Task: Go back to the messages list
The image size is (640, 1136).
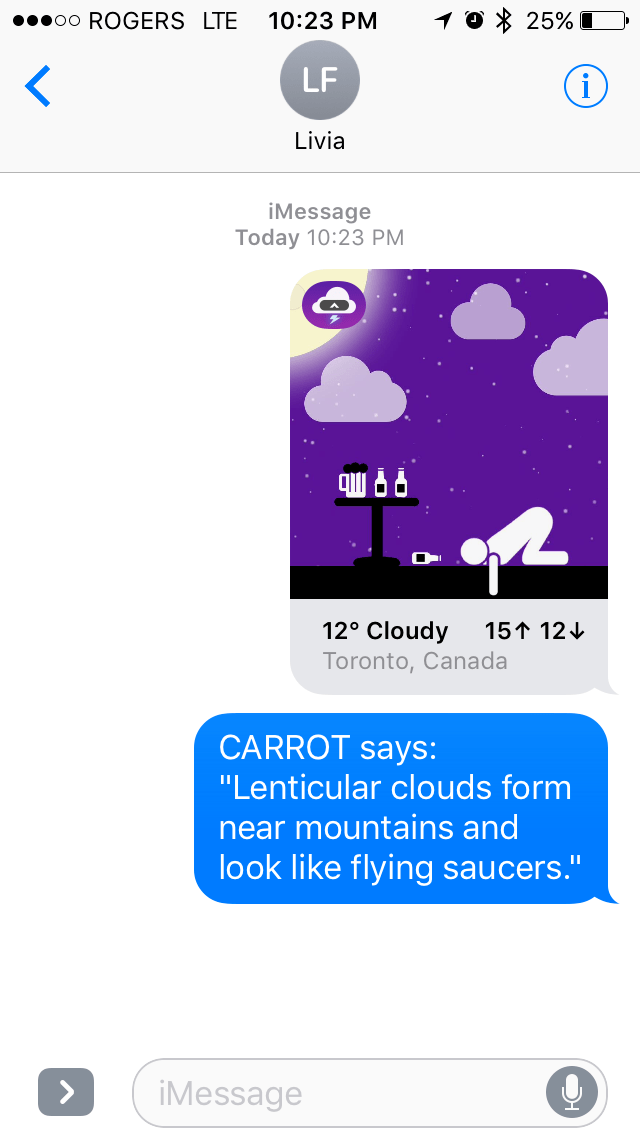Action: (38, 87)
